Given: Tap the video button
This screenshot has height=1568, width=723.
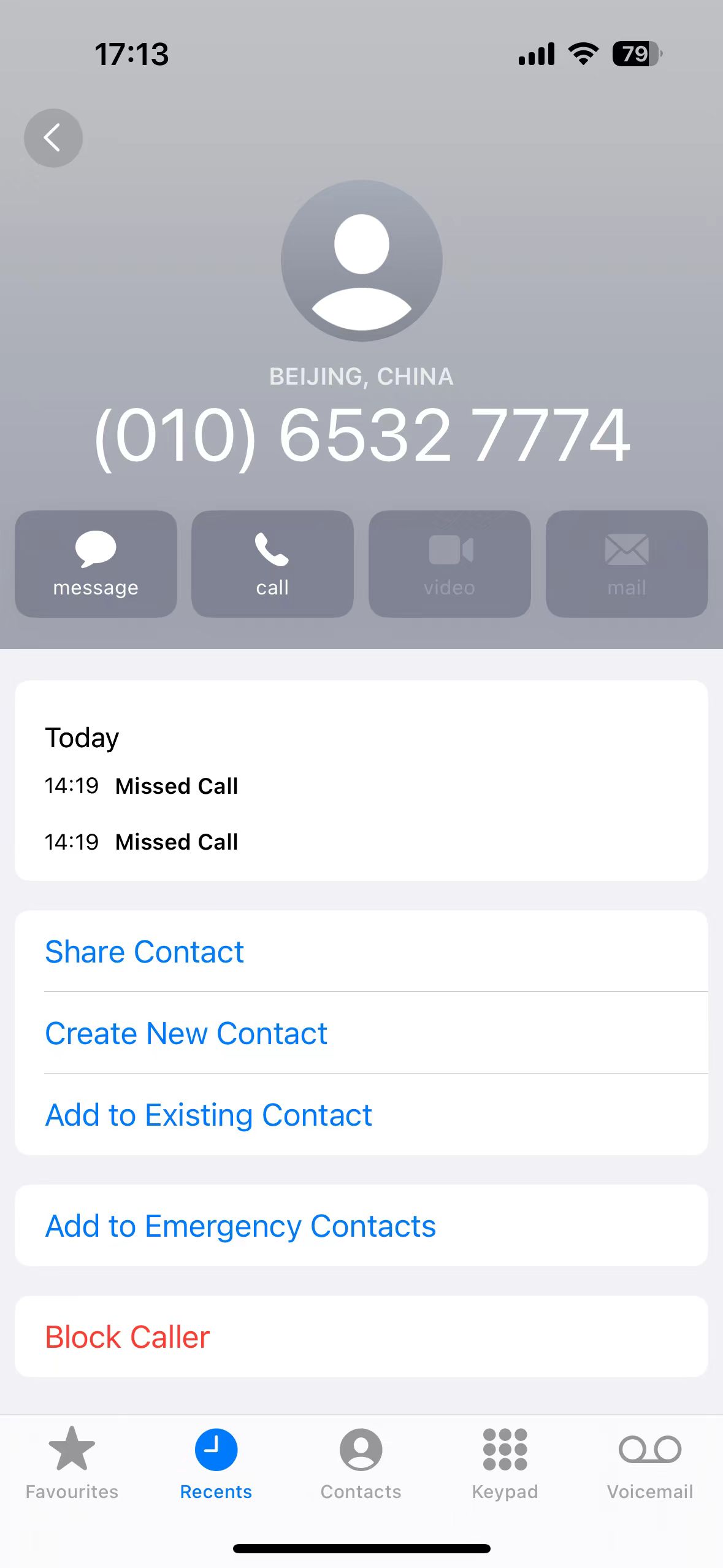Looking at the screenshot, I should pyautogui.click(x=449, y=564).
